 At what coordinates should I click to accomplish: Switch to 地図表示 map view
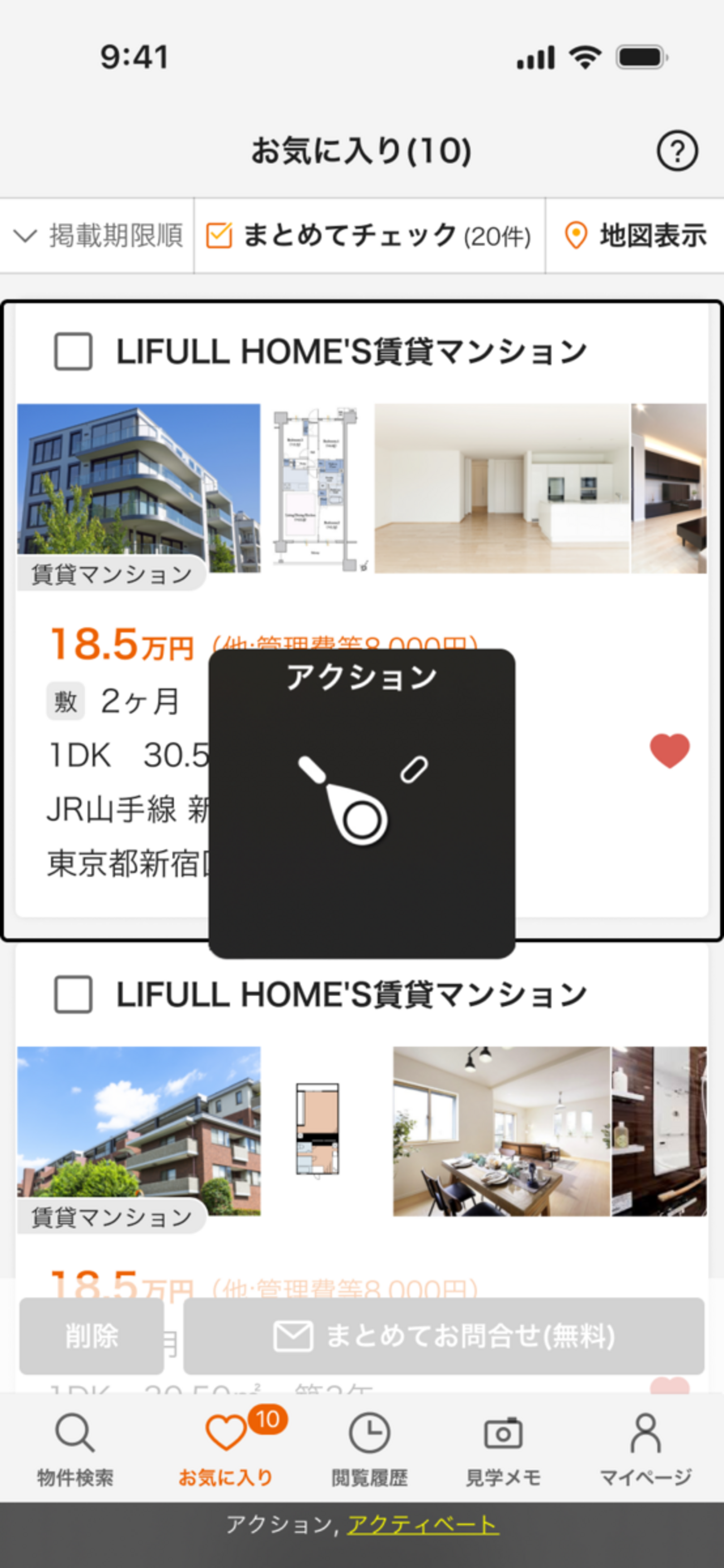pos(635,236)
